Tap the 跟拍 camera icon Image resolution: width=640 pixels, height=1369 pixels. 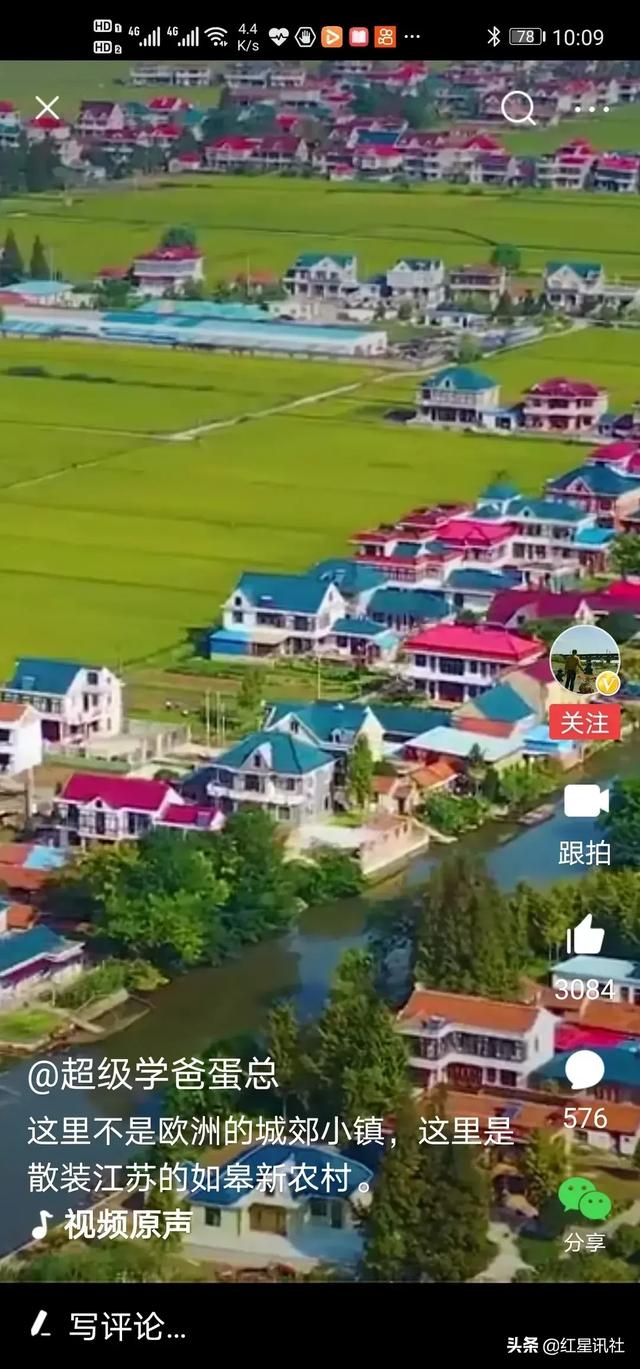[x=585, y=801]
